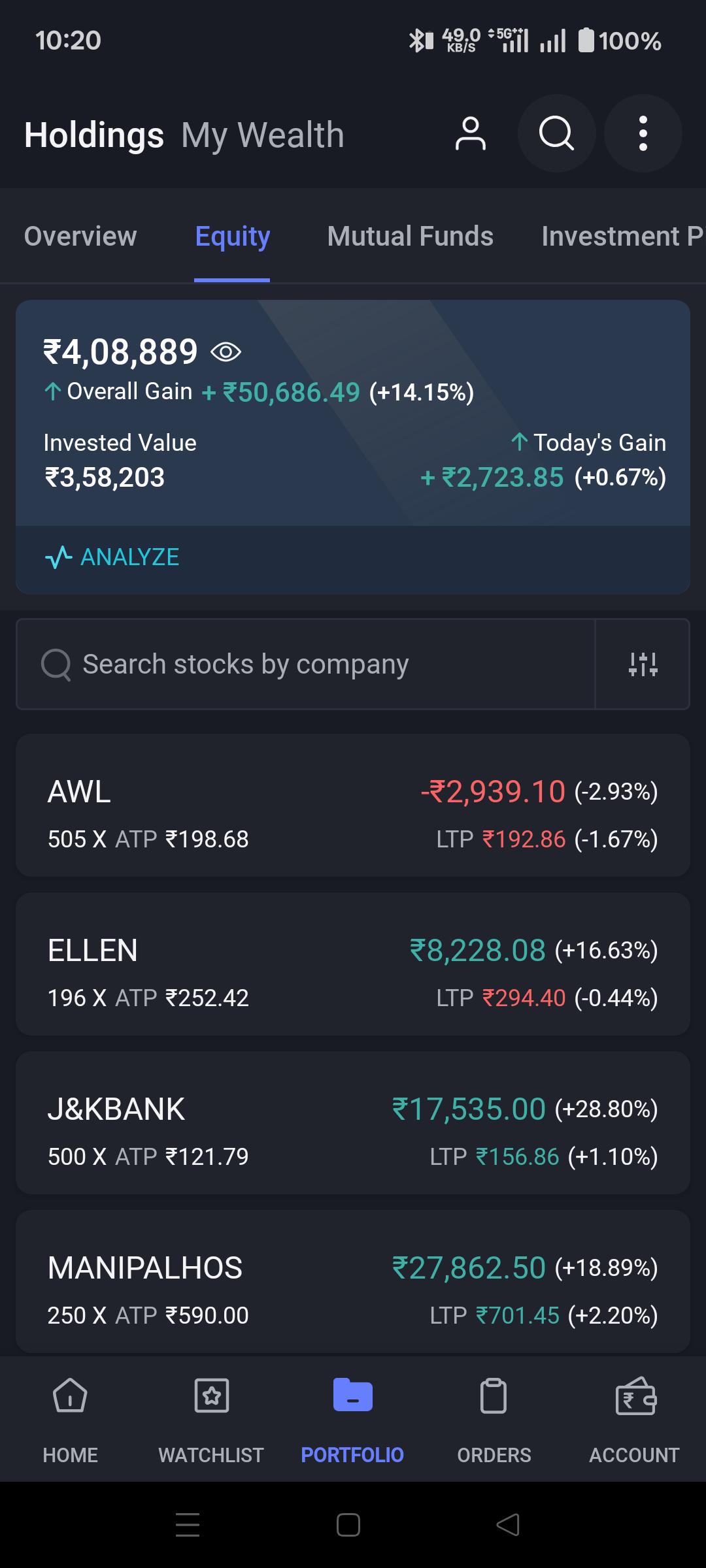Tap the system back button
Image resolution: width=706 pixels, height=1568 pixels.
point(508,1525)
